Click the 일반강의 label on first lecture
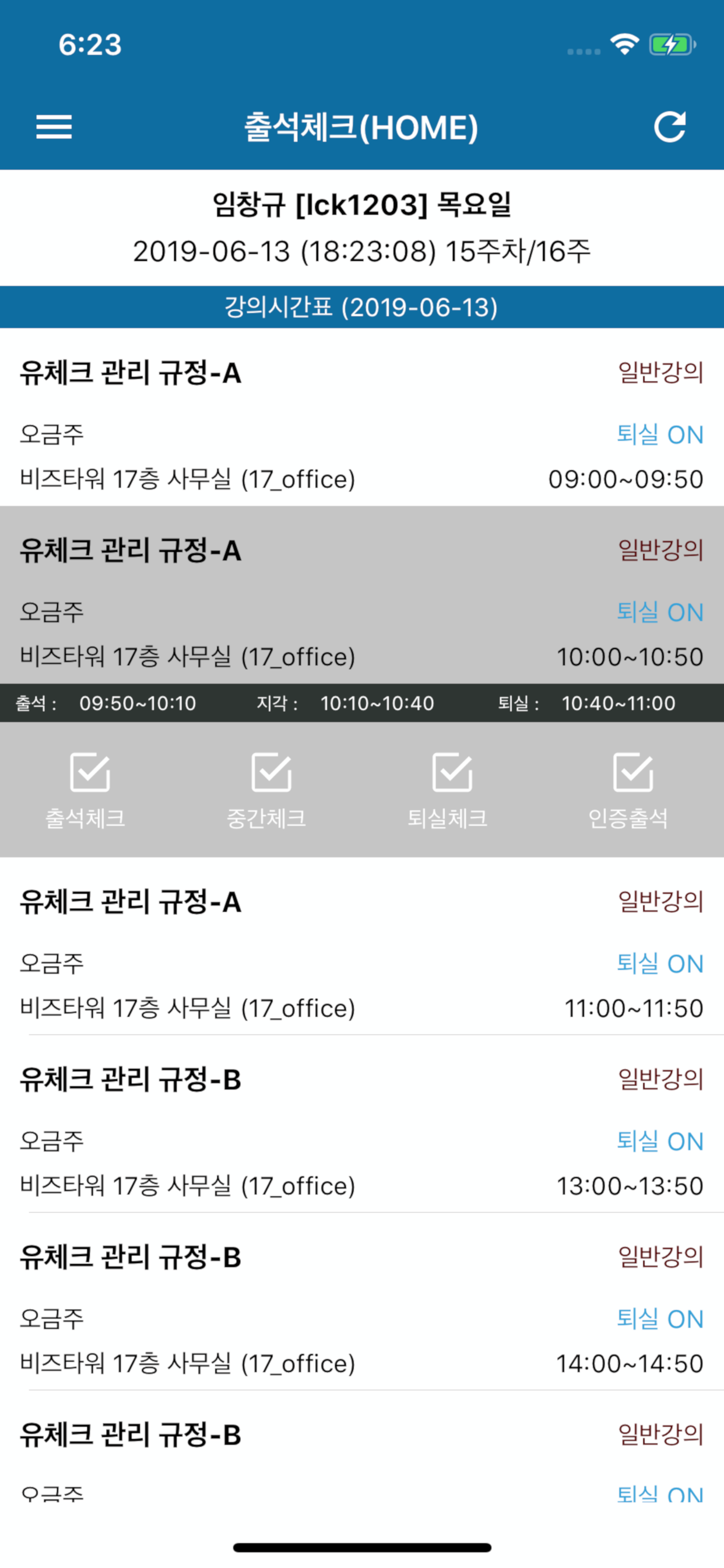724x1568 pixels. click(660, 373)
